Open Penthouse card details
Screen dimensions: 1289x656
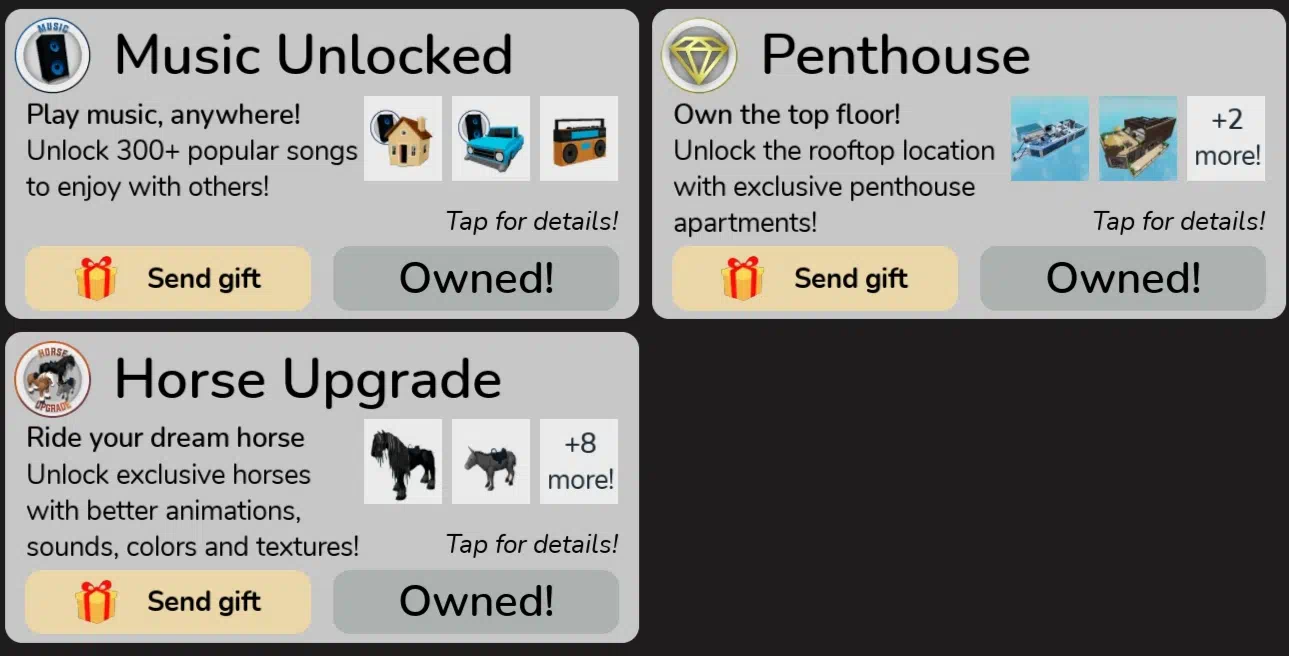pyautogui.click(x=1178, y=221)
